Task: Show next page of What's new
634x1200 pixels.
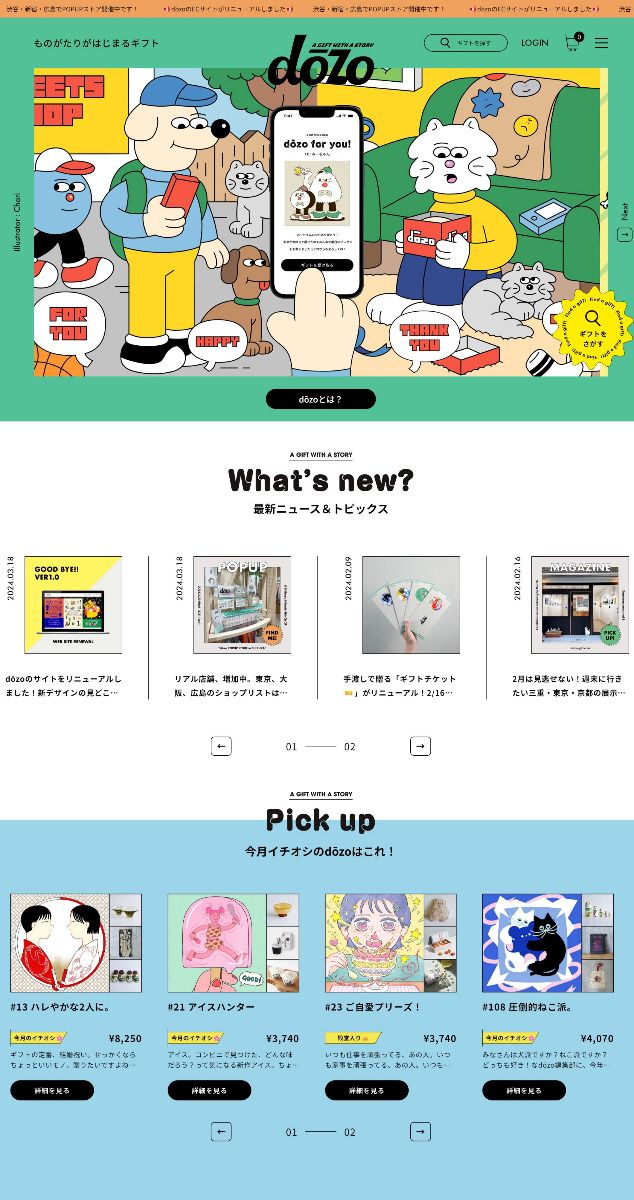Action: coord(421,746)
